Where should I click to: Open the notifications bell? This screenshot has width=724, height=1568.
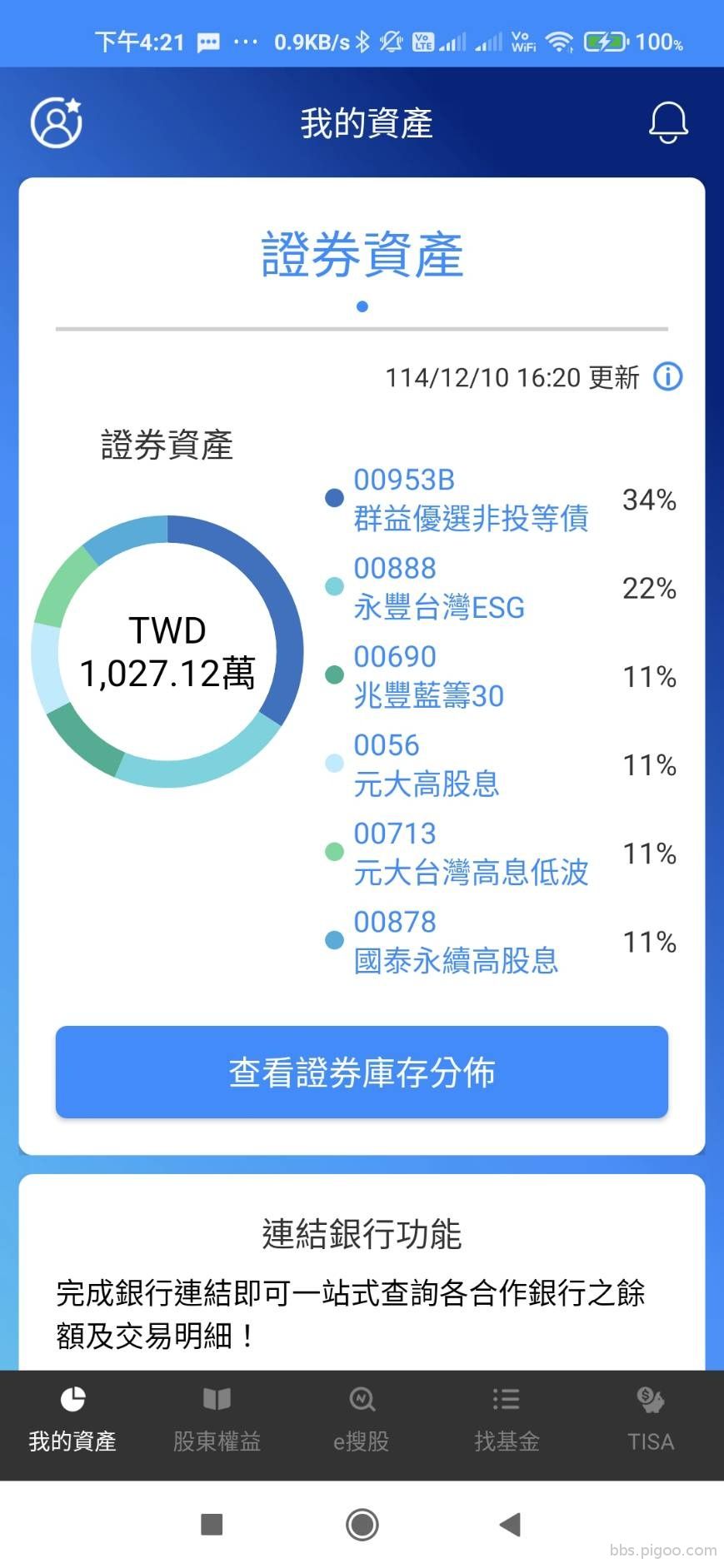click(667, 123)
